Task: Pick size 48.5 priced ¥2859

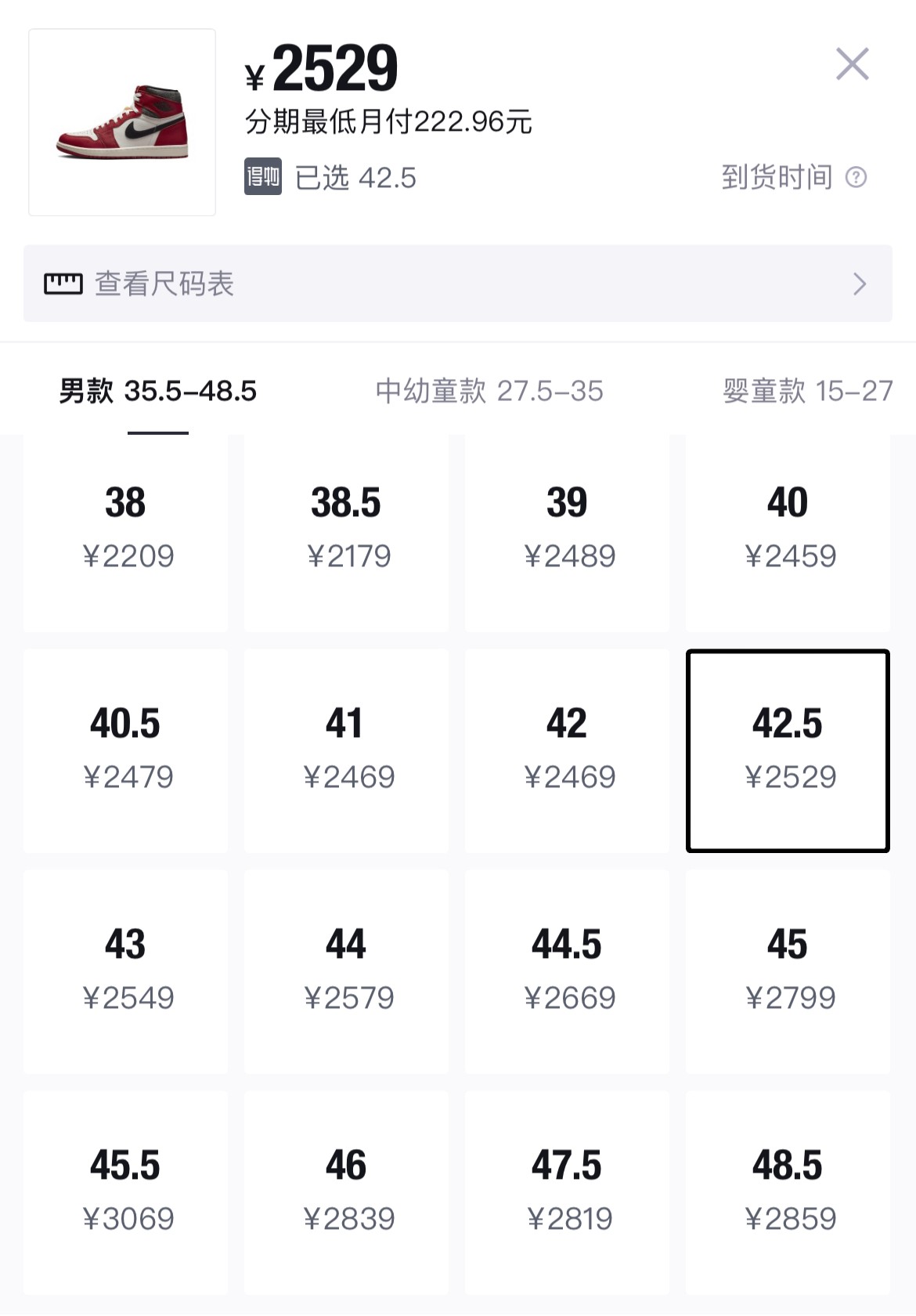Action: (788, 1191)
